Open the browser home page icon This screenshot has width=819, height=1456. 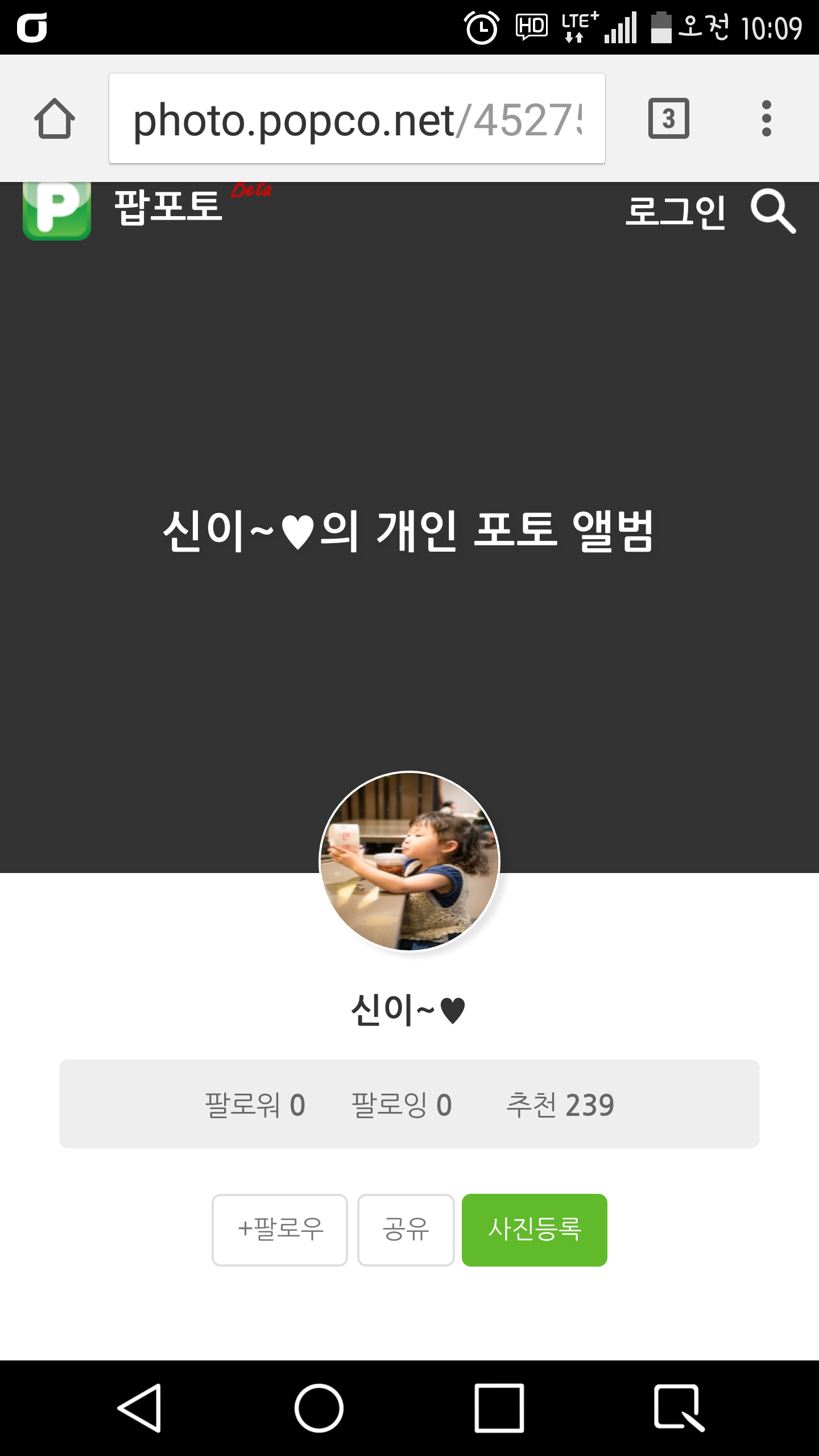click(55, 118)
